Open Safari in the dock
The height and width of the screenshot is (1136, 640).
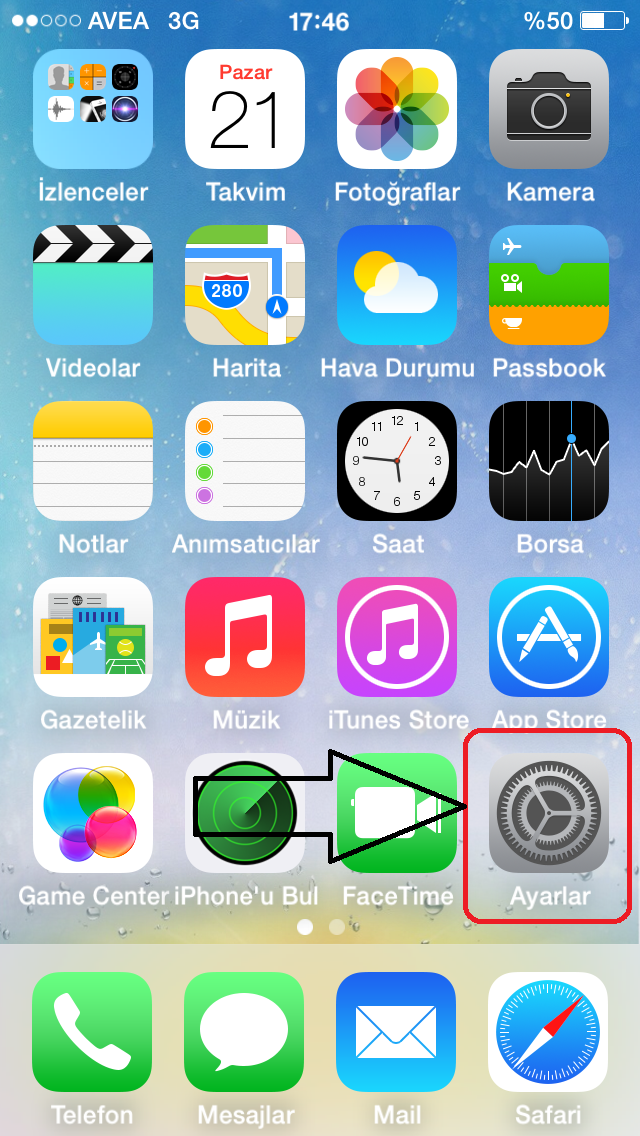[x=548, y=1032]
